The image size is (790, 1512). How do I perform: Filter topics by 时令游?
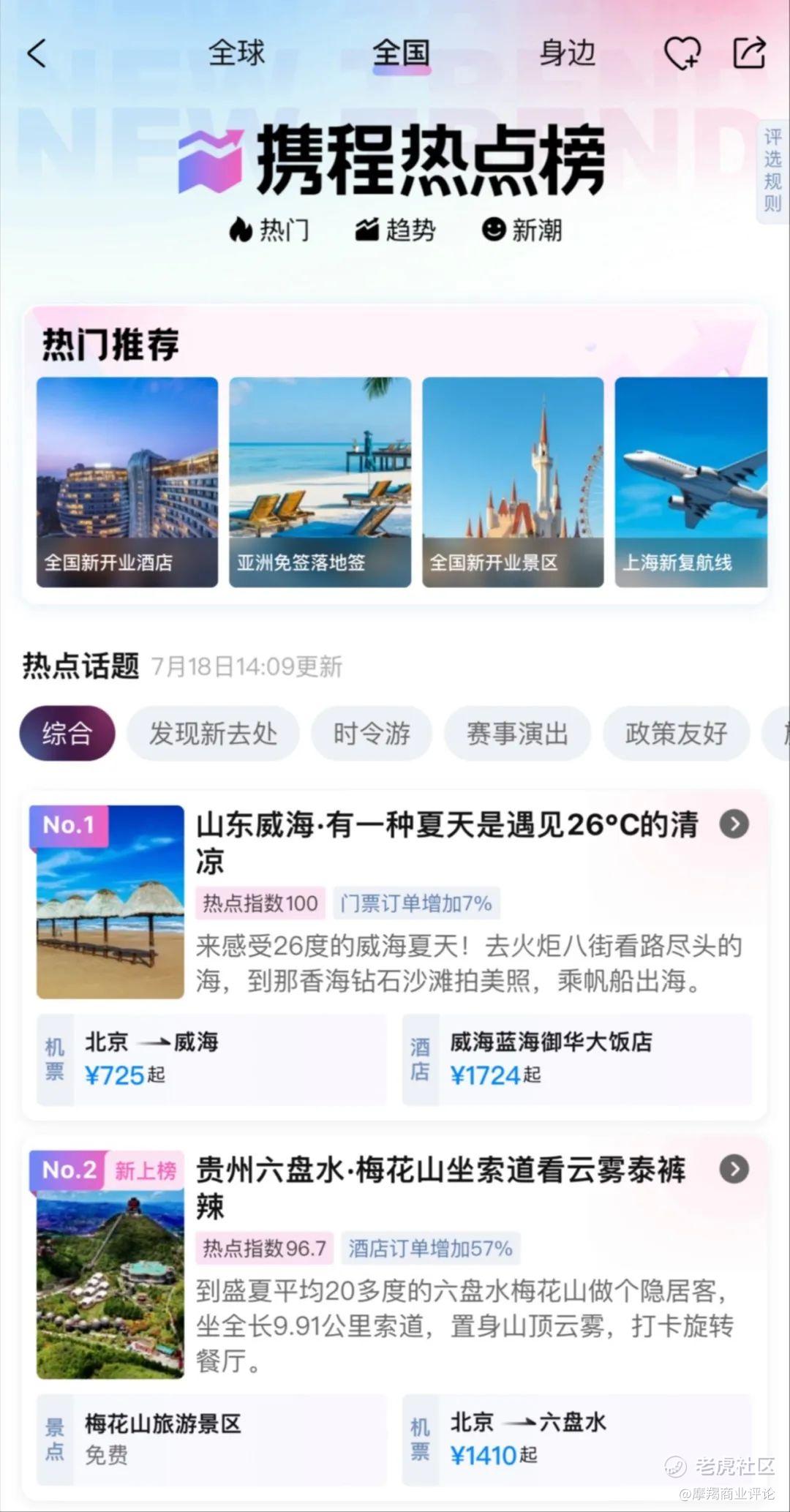[x=372, y=733]
